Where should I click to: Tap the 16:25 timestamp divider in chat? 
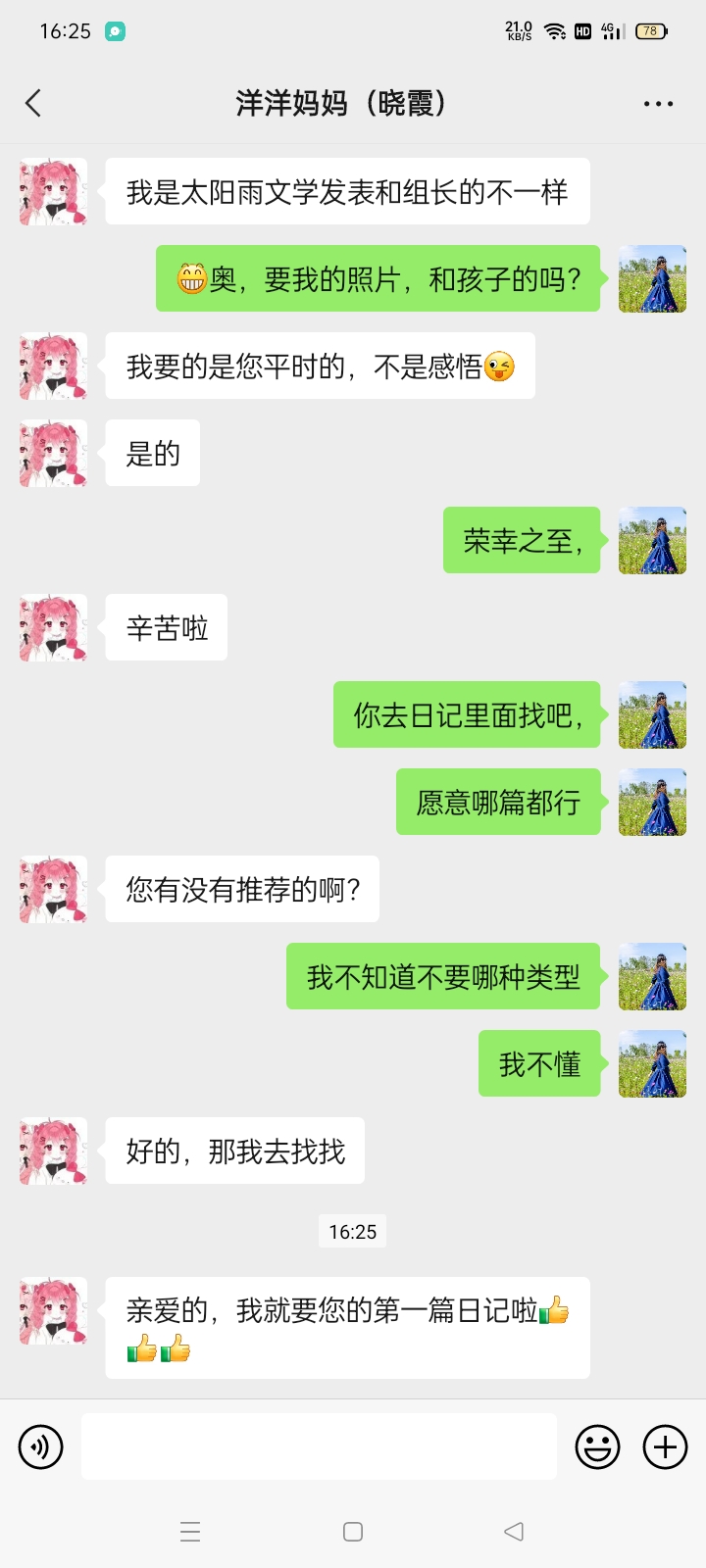coord(352,1231)
